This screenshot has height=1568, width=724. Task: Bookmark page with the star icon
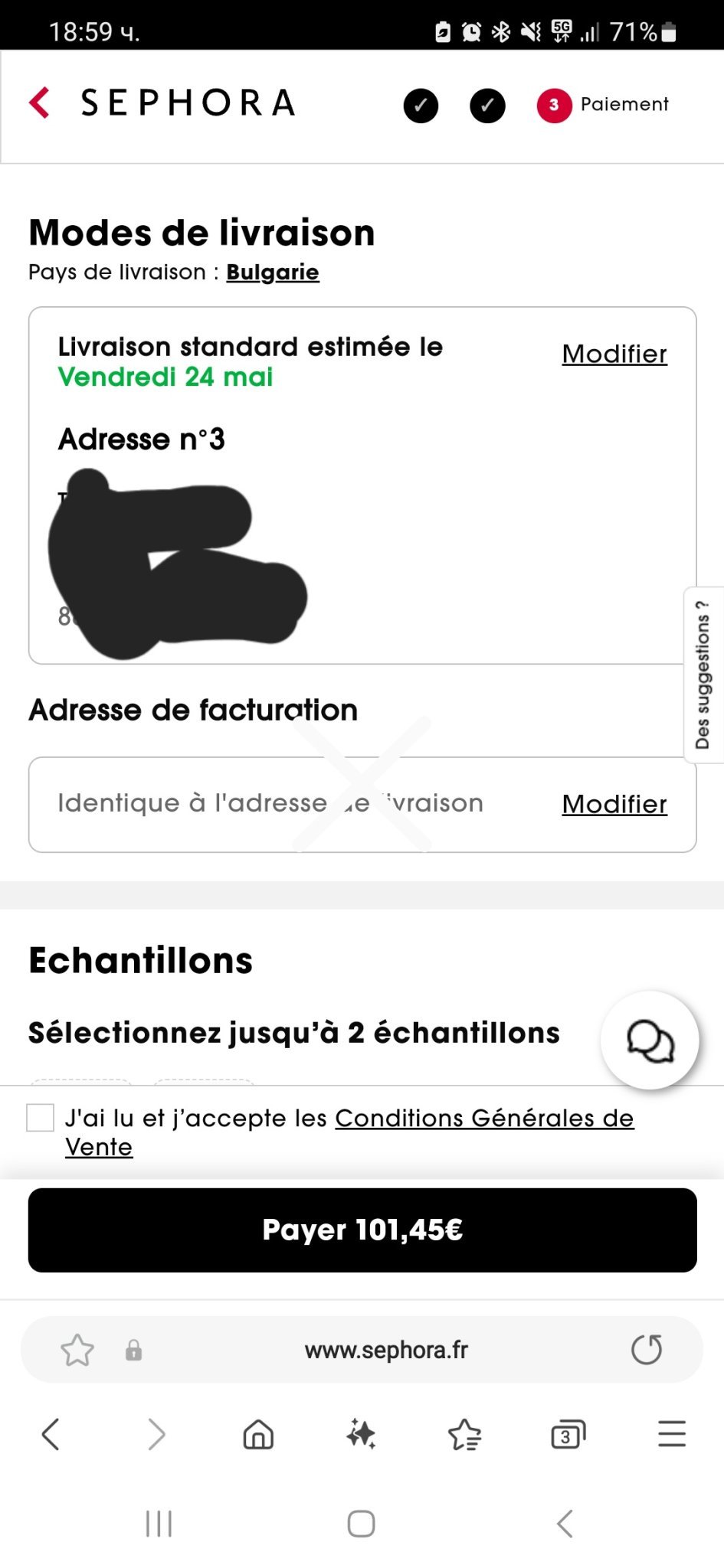click(x=77, y=1350)
